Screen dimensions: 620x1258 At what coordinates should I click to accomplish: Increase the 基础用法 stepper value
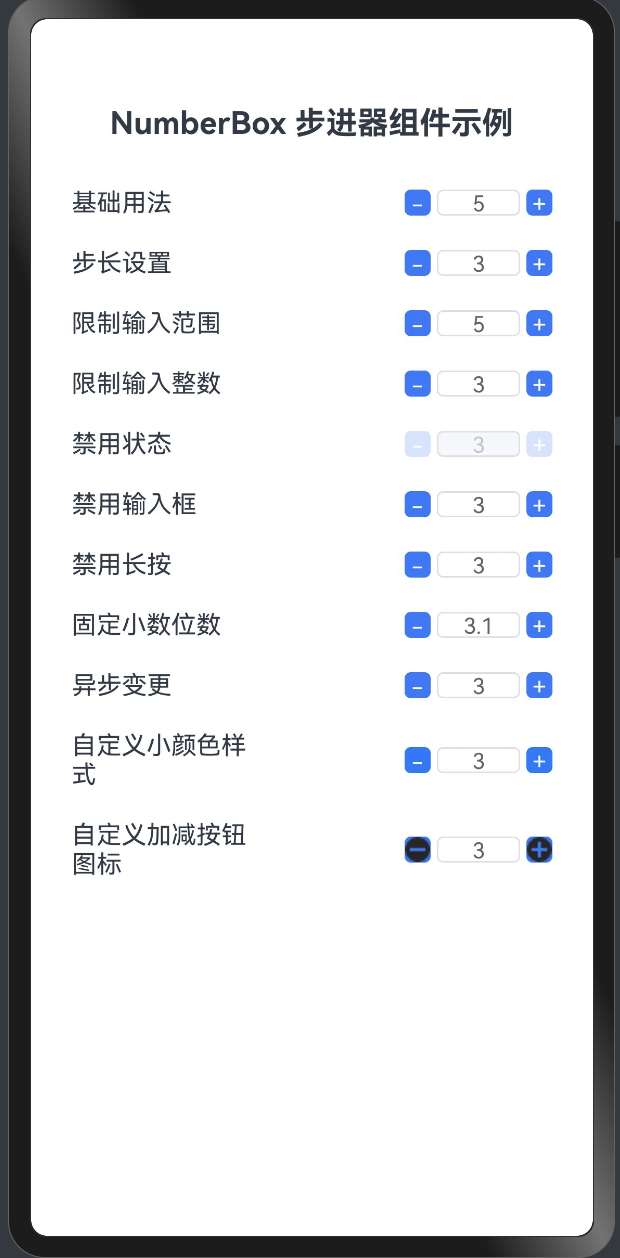[x=539, y=204]
